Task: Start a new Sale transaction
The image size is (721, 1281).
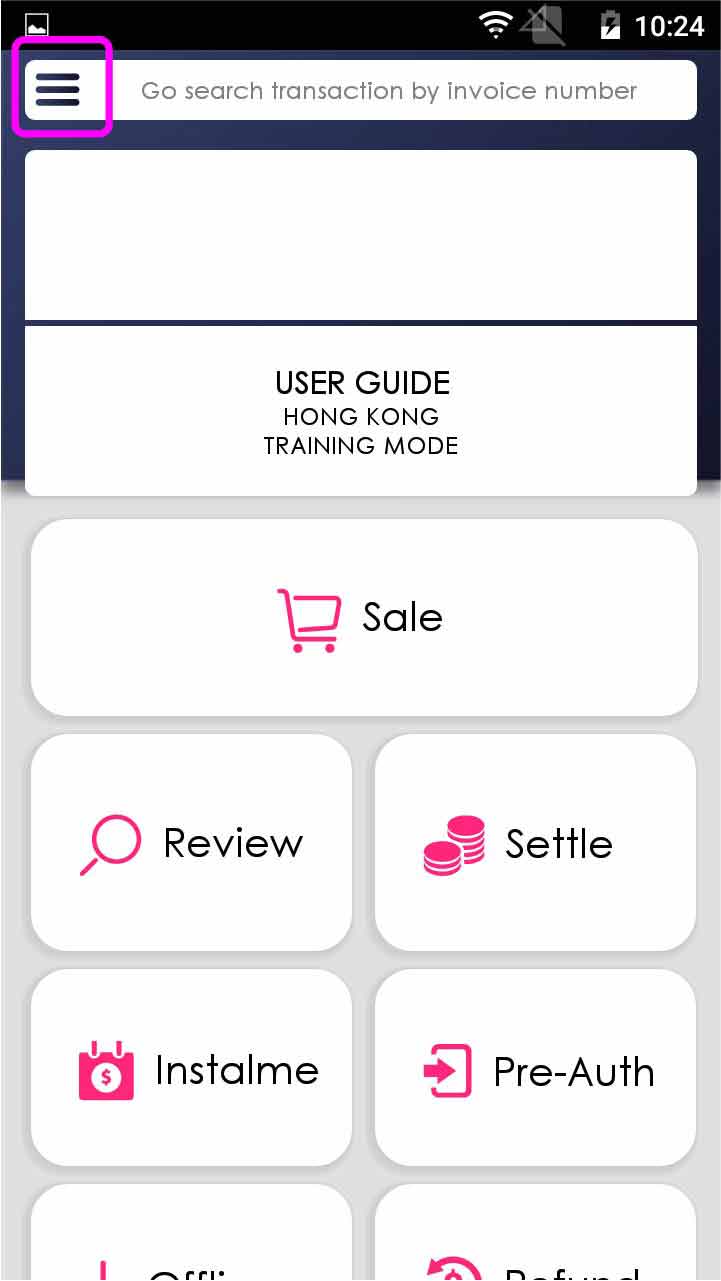Action: pos(363,618)
